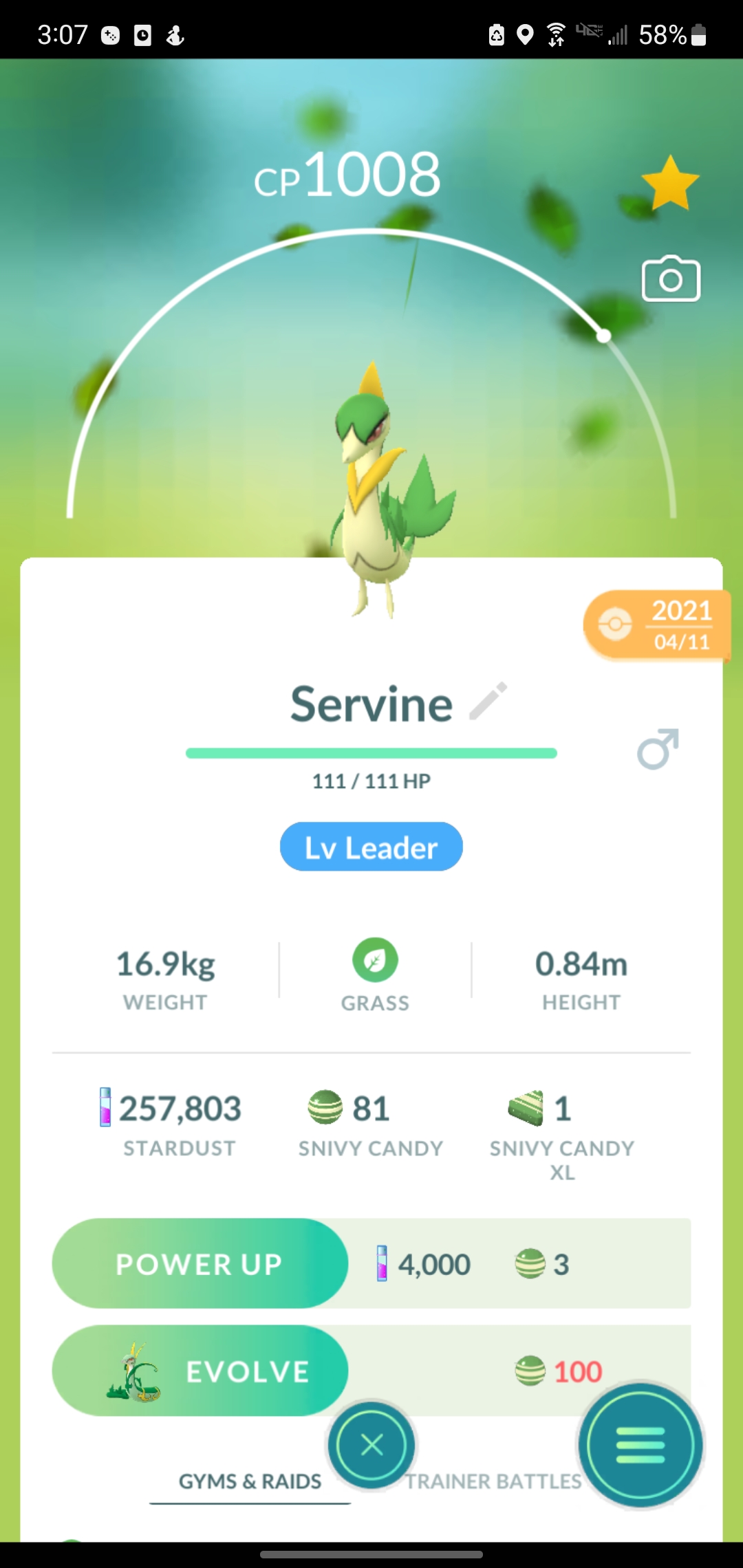Power up Servine for 4,000 stardust

(200, 1264)
